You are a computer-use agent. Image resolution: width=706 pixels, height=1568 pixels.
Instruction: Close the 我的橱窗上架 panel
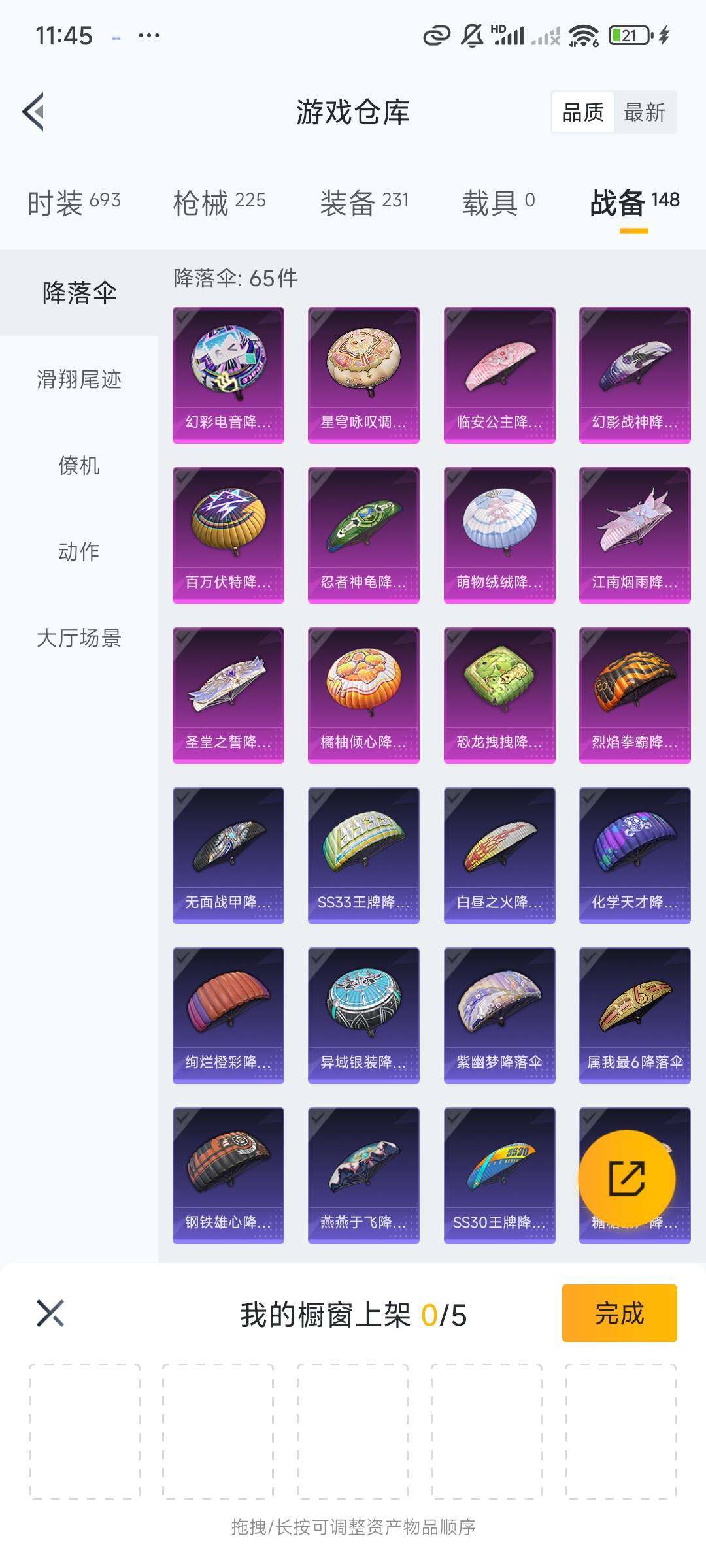coord(50,1313)
